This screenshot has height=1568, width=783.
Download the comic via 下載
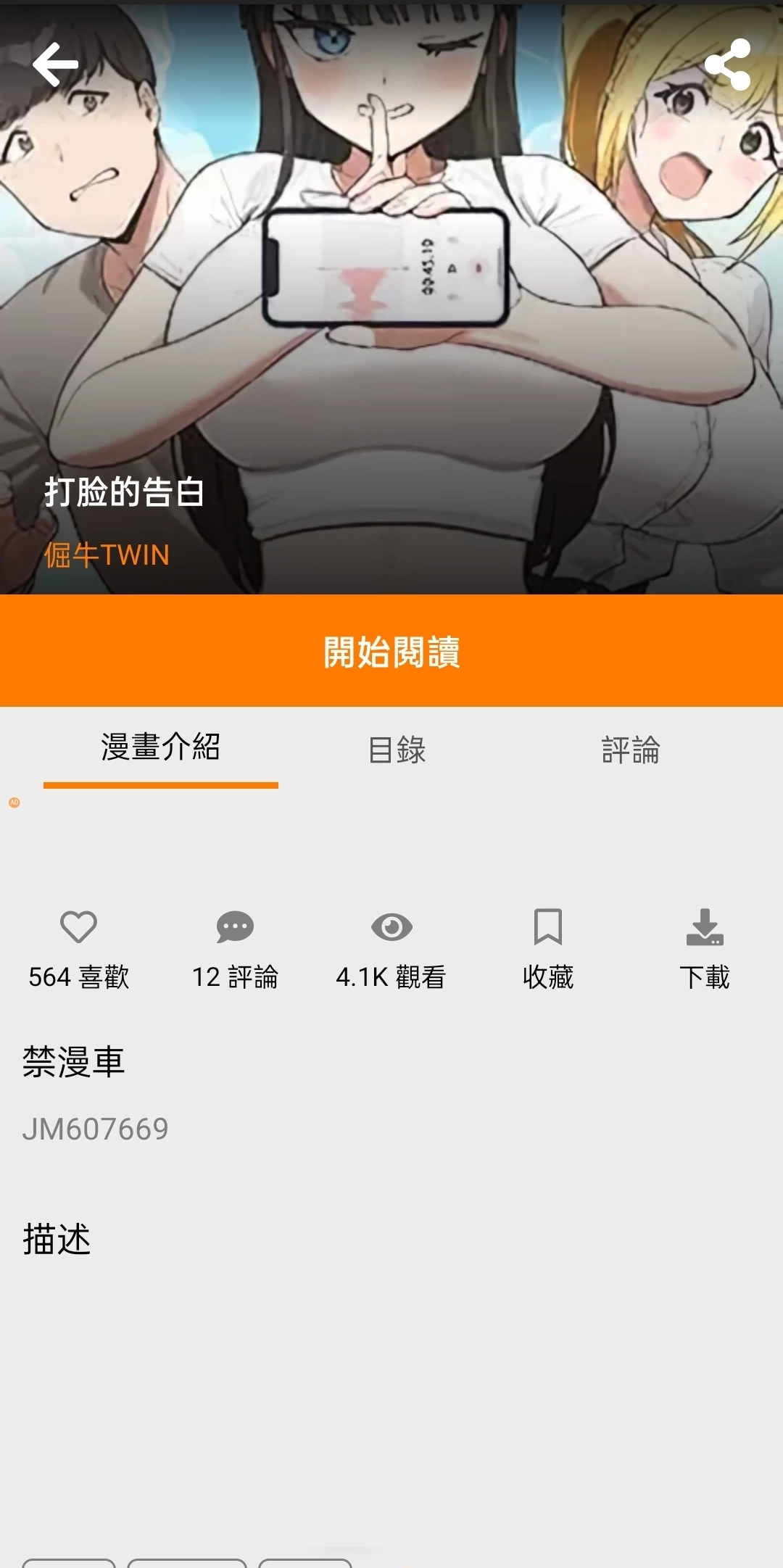(705, 927)
